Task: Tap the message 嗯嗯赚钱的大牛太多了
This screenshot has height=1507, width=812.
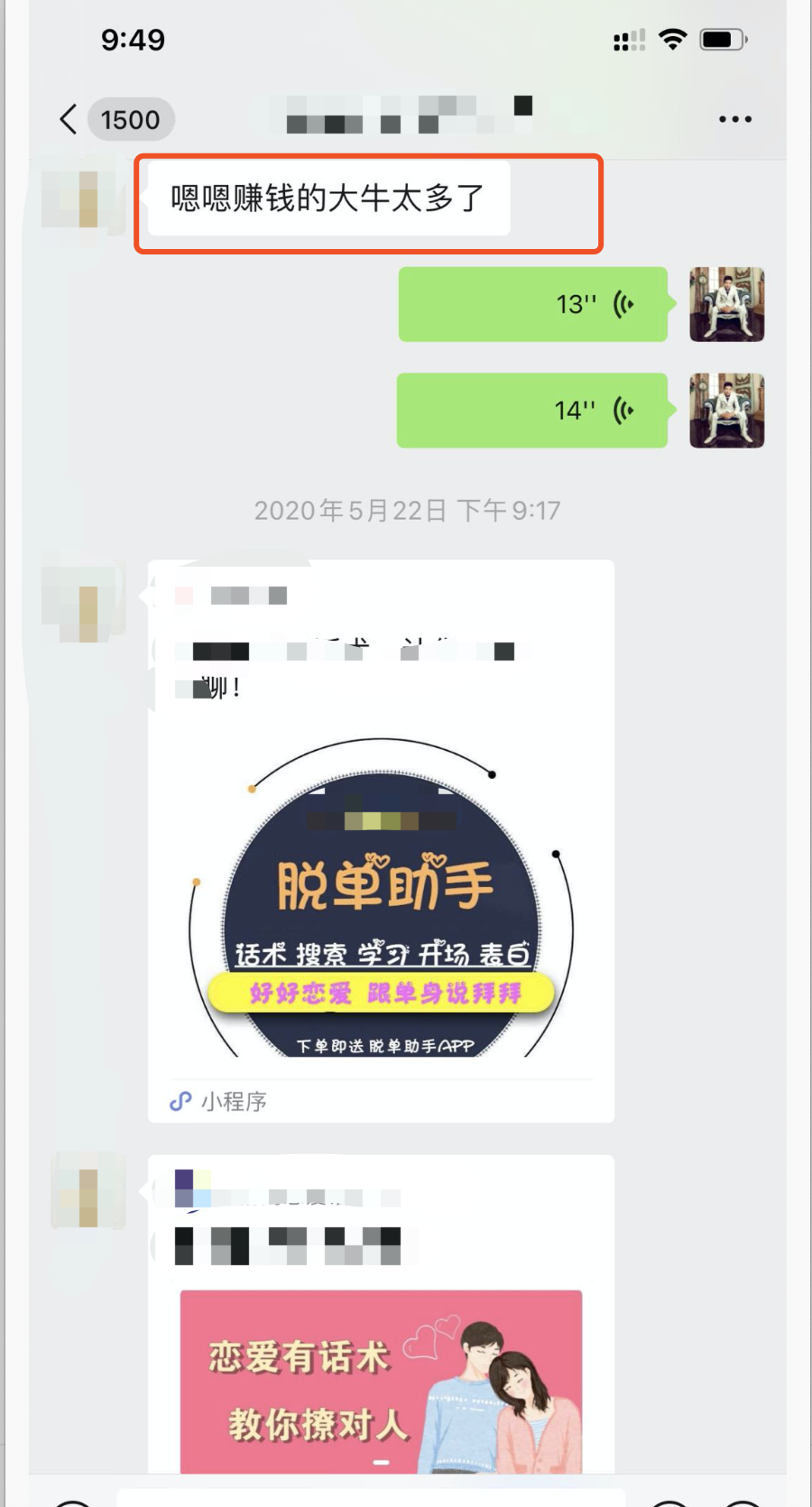Action: [x=328, y=199]
